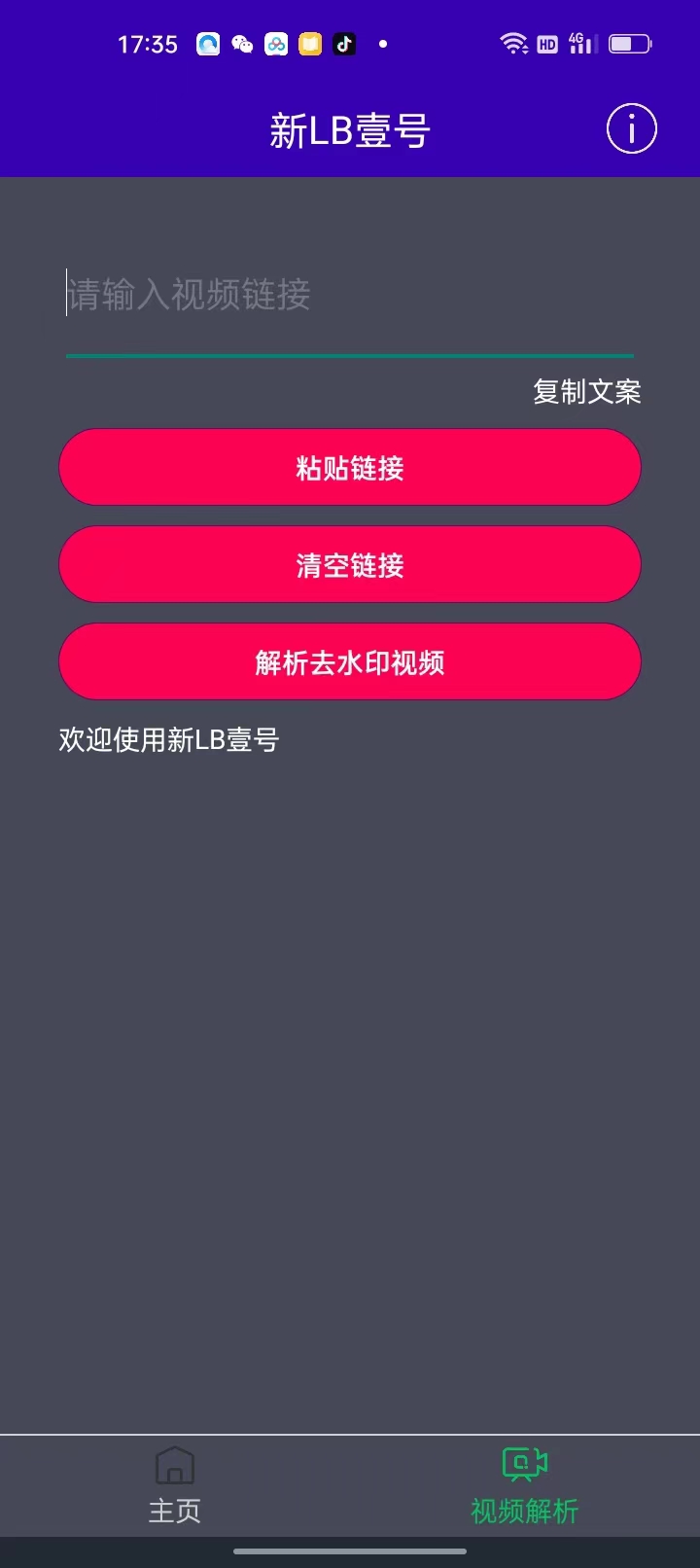Tap the home icon above 主页
Viewport: 700px width, 1568px height.
pyautogui.click(x=175, y=1462)
